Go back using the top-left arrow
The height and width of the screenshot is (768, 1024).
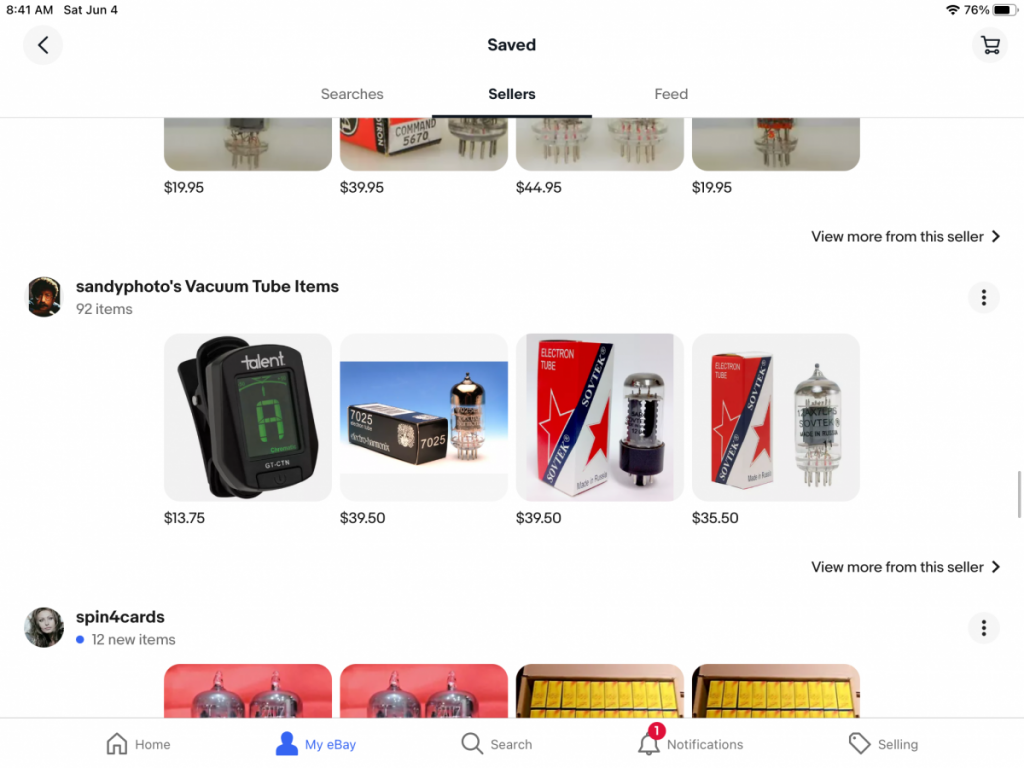pyautogui.click(x=43, y=45)
